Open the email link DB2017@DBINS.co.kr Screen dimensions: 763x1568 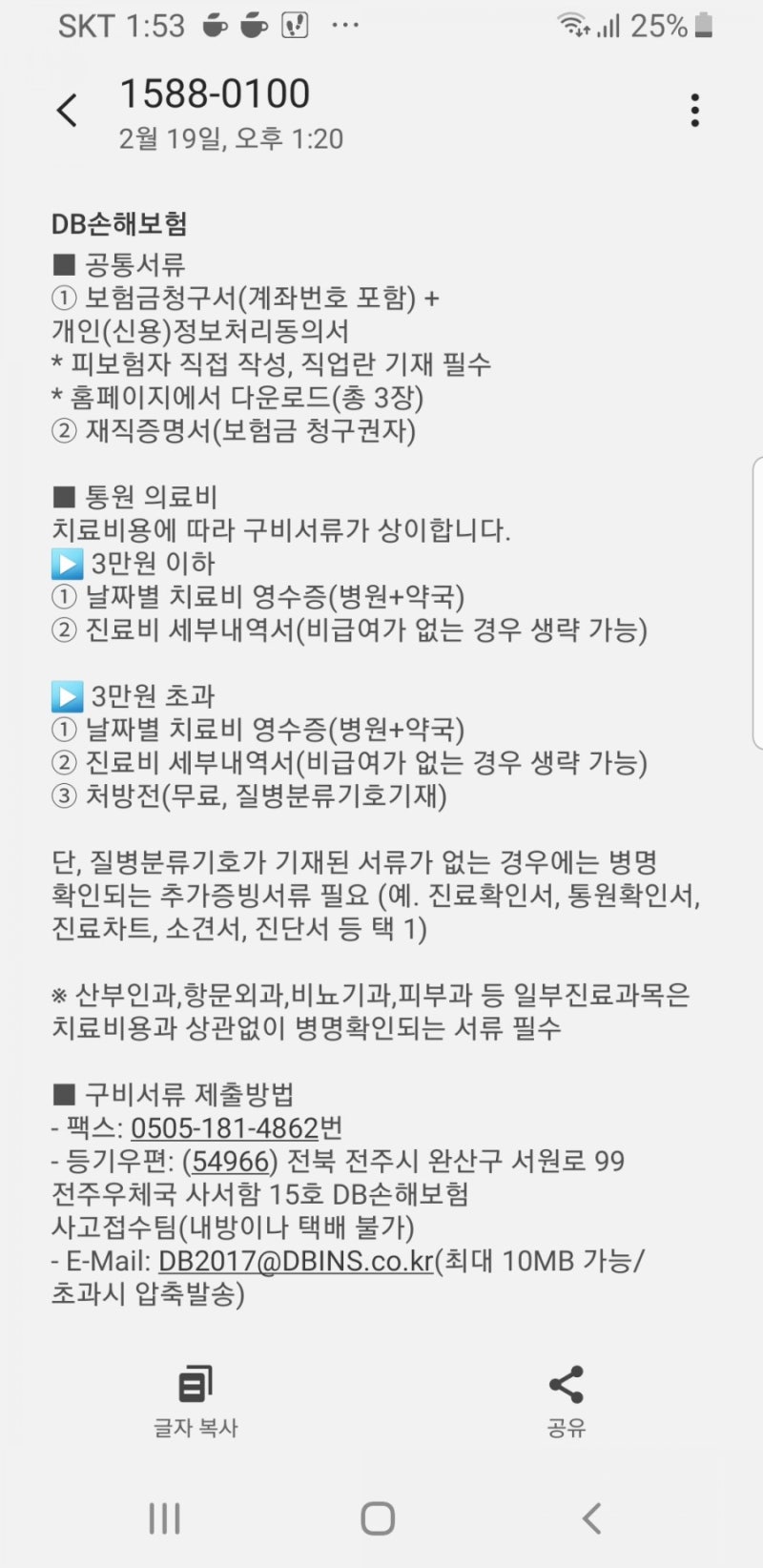[296, 1261]
